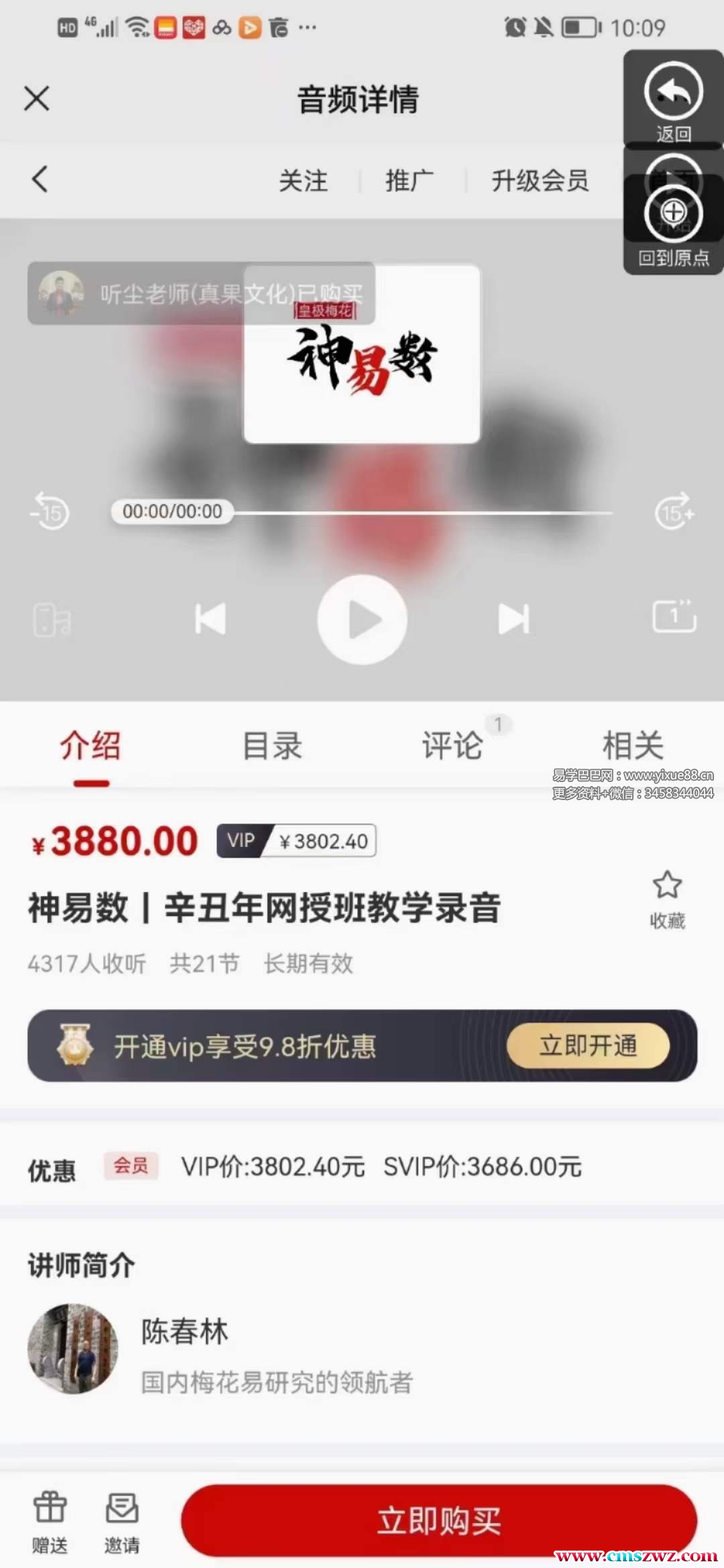Open instructor 陈春林's profile
This screenshot has width=724, height=1568.
(x=184, y=1331)
